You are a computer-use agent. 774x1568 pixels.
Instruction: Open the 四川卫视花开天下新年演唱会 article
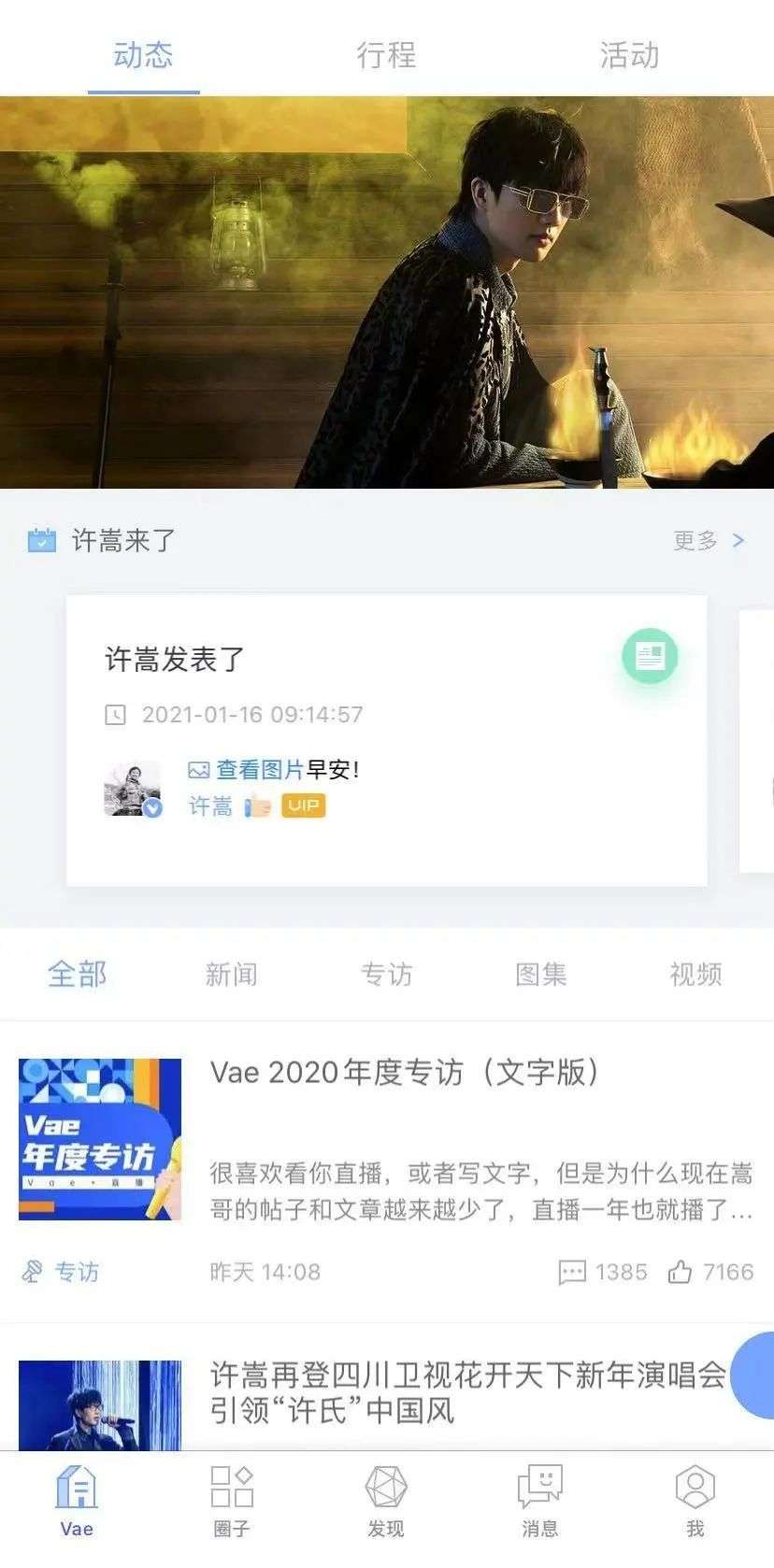(x=467, y=1391)
